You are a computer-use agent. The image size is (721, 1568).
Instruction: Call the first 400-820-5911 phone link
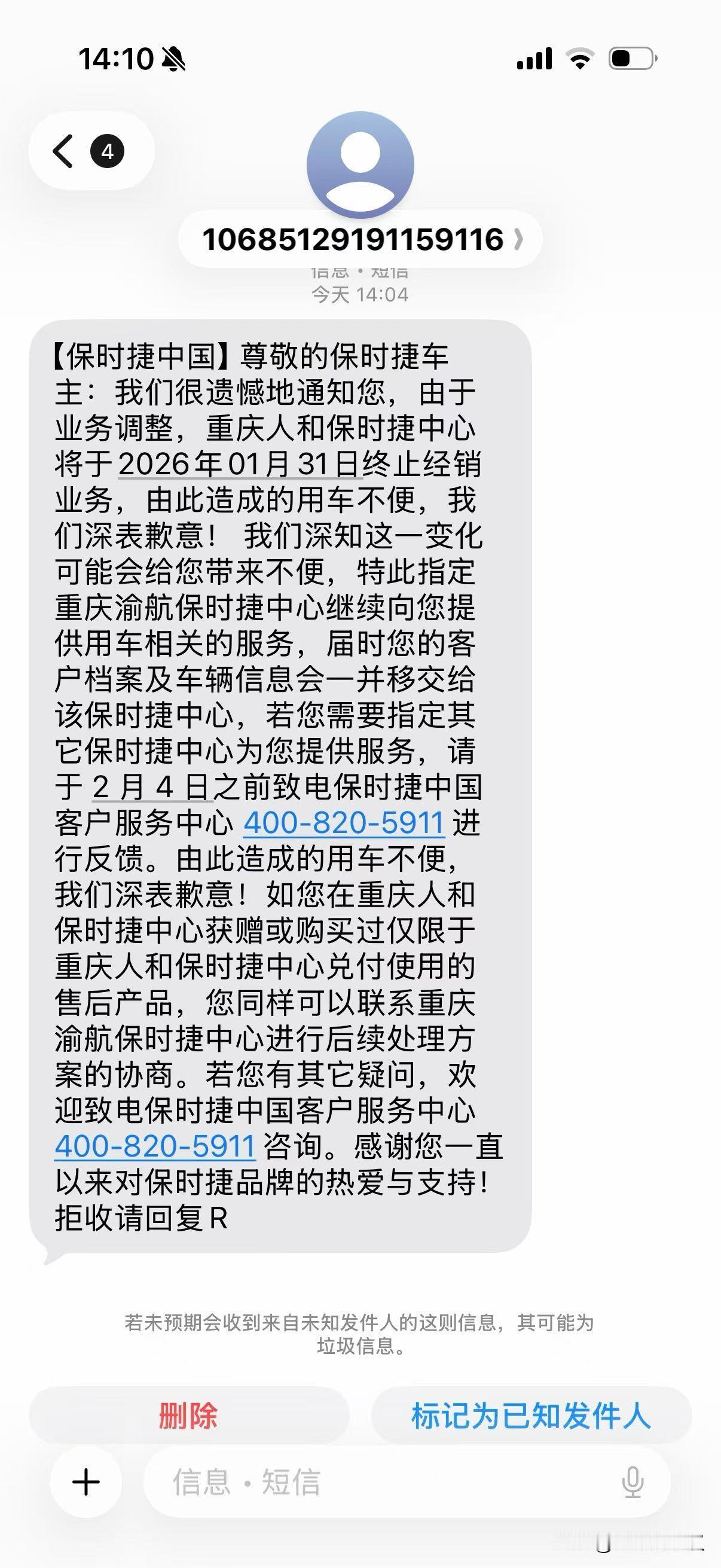[343, 822]
